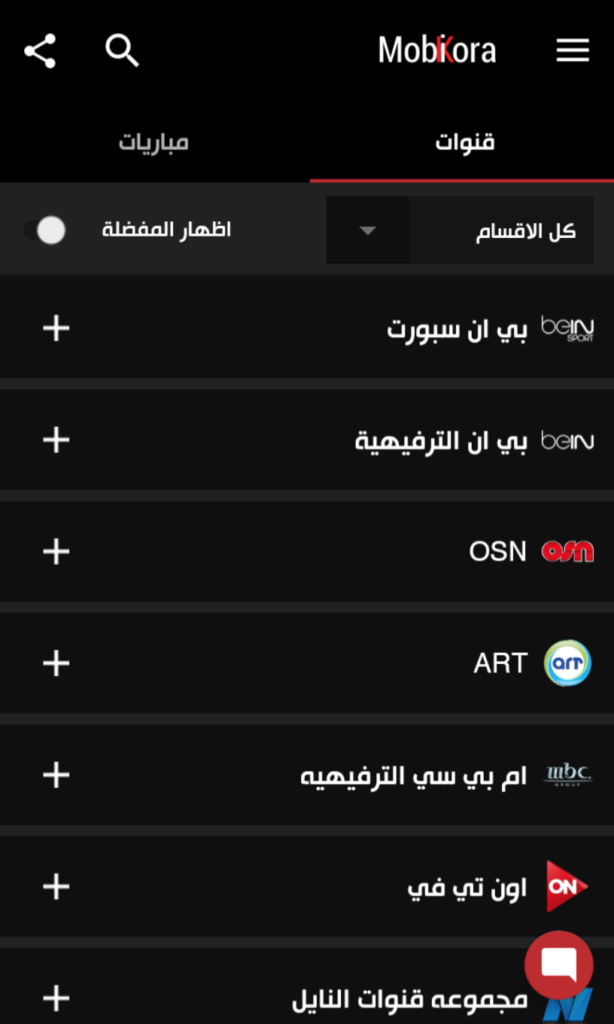Expand the ام بي سي الترفيهيه group
Image resolution: width=614 pixels, height=1024 pixels.
click(56, 775)
